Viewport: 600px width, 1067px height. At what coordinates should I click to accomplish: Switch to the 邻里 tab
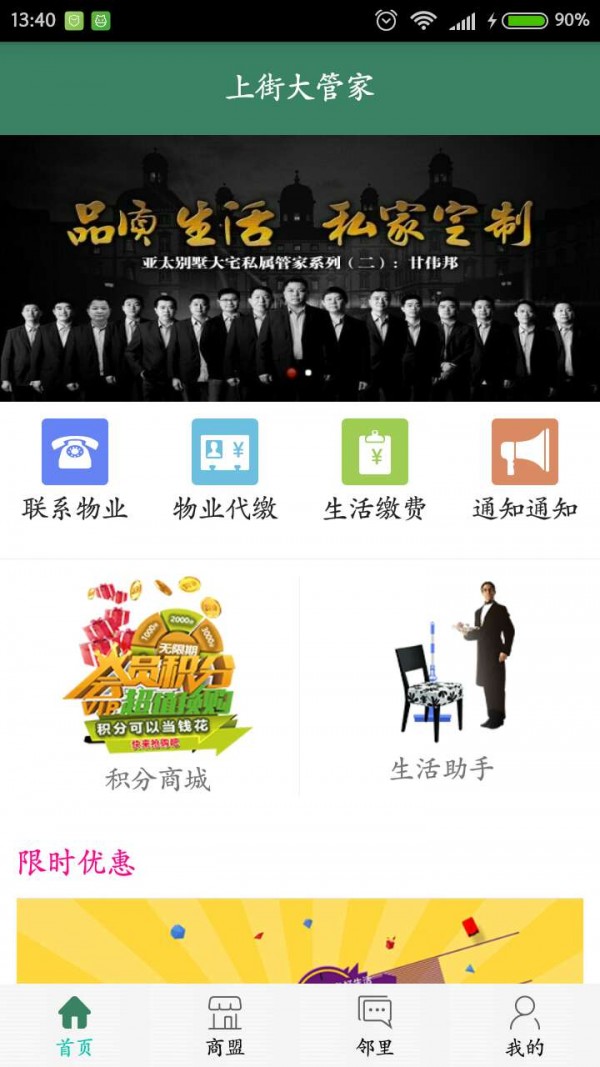pos(375,1026)
